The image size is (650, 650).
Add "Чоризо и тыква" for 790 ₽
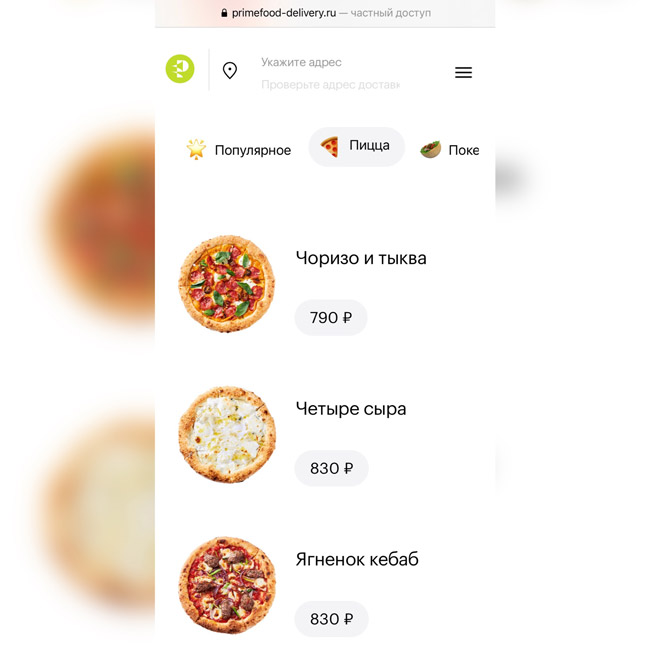[331, 318]
